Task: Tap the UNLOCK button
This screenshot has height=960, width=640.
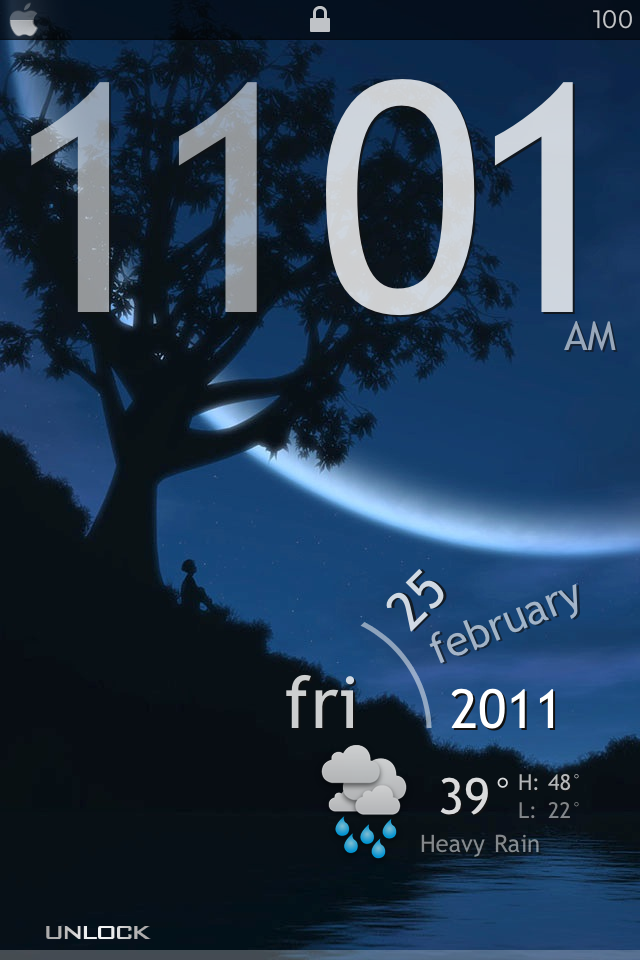Action: coord(97,932)
